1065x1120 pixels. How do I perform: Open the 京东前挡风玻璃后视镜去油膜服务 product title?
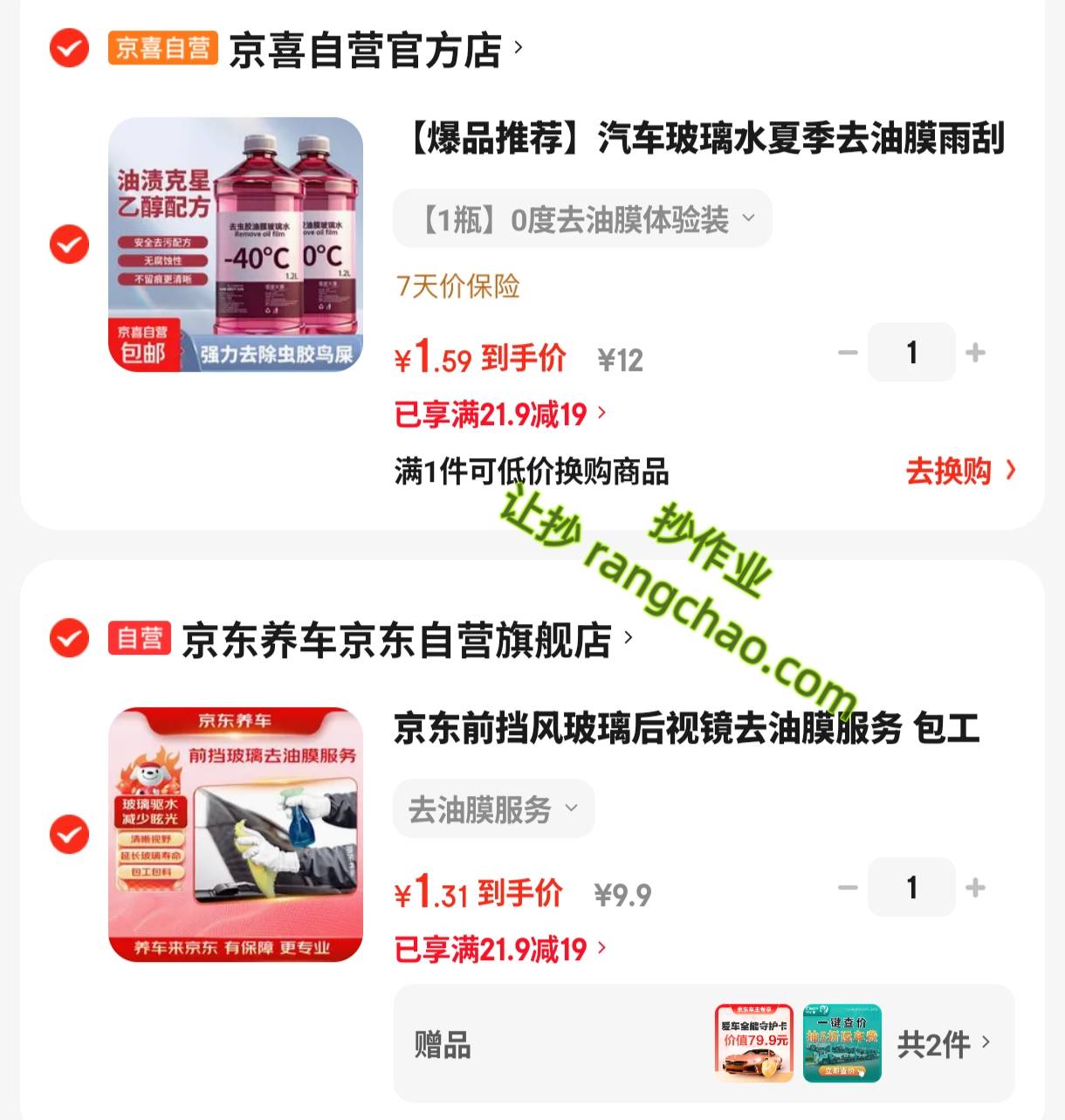[x=686, y=729]
